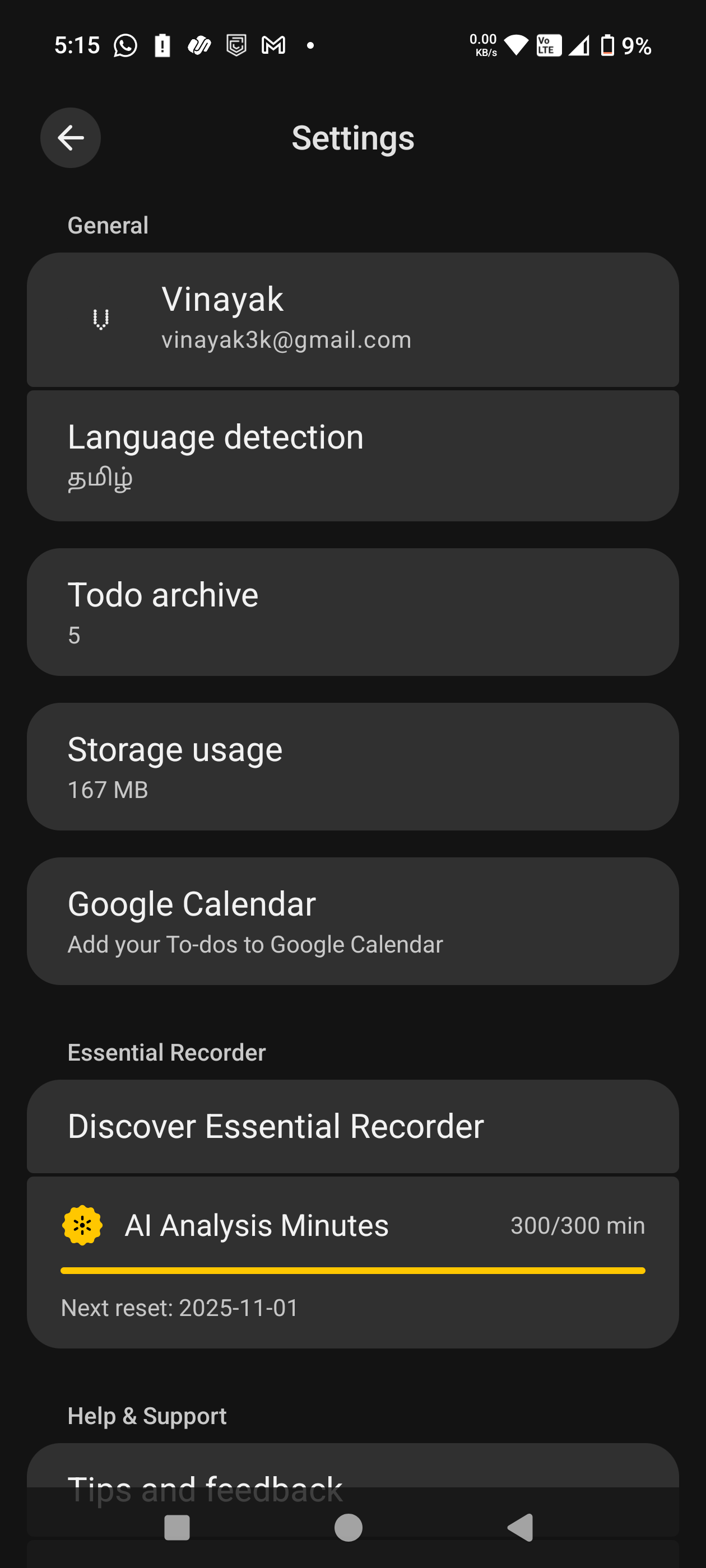Open the Google Calendar integration

pyautogui.click(x=352, y=921)
